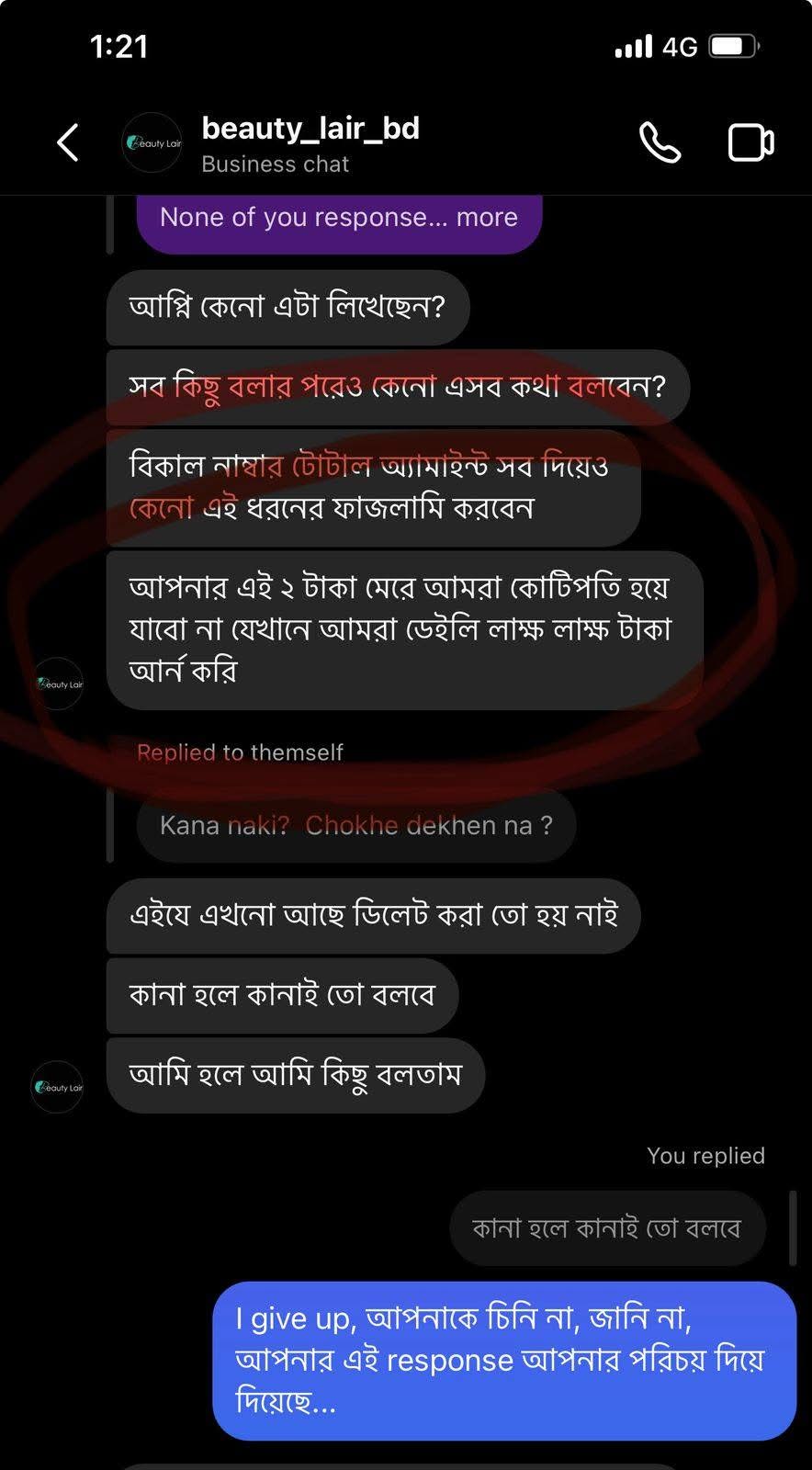This screenshot has height=1470, width=812.
Task: Start a voice call with beauty_lair_bd
Action: [660, 142]
